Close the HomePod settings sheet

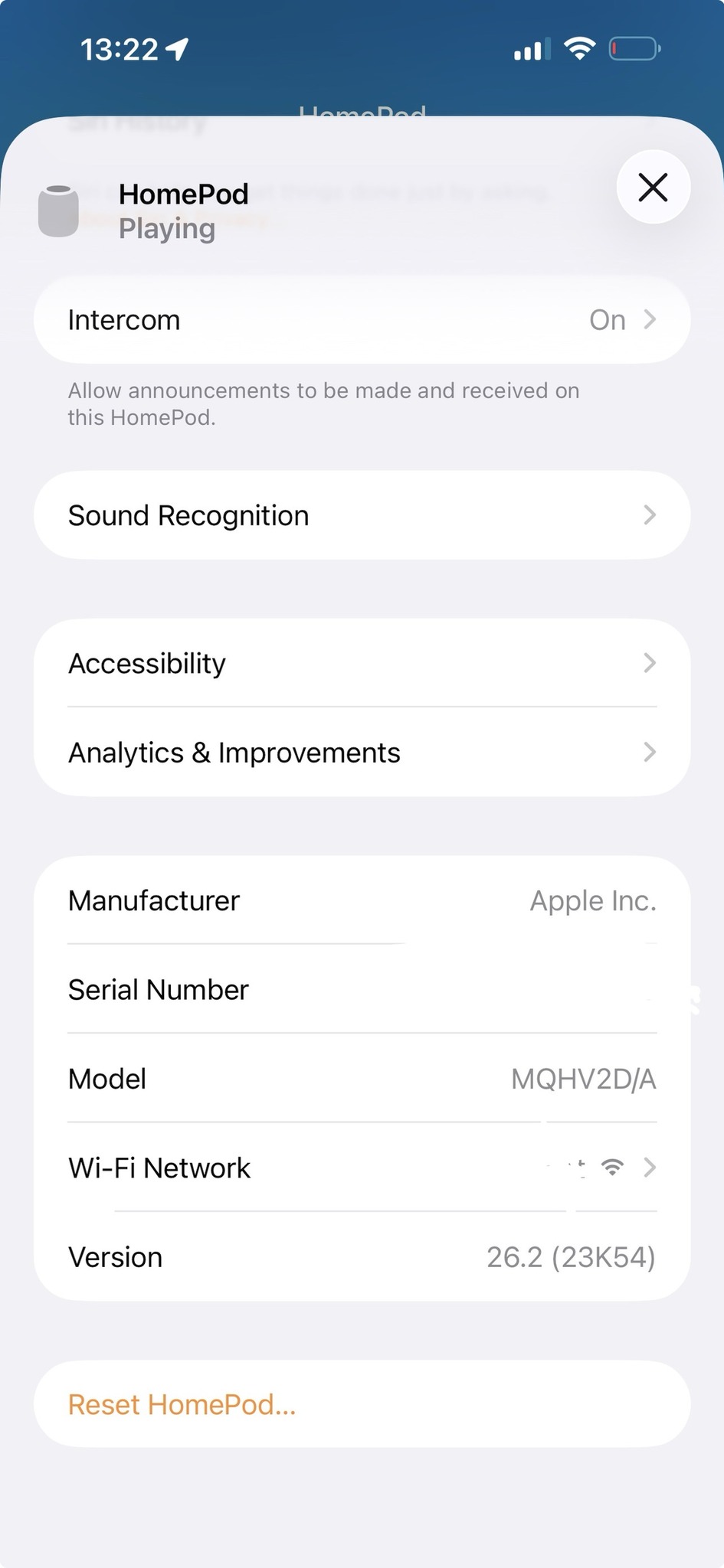[x=653, y=188]
